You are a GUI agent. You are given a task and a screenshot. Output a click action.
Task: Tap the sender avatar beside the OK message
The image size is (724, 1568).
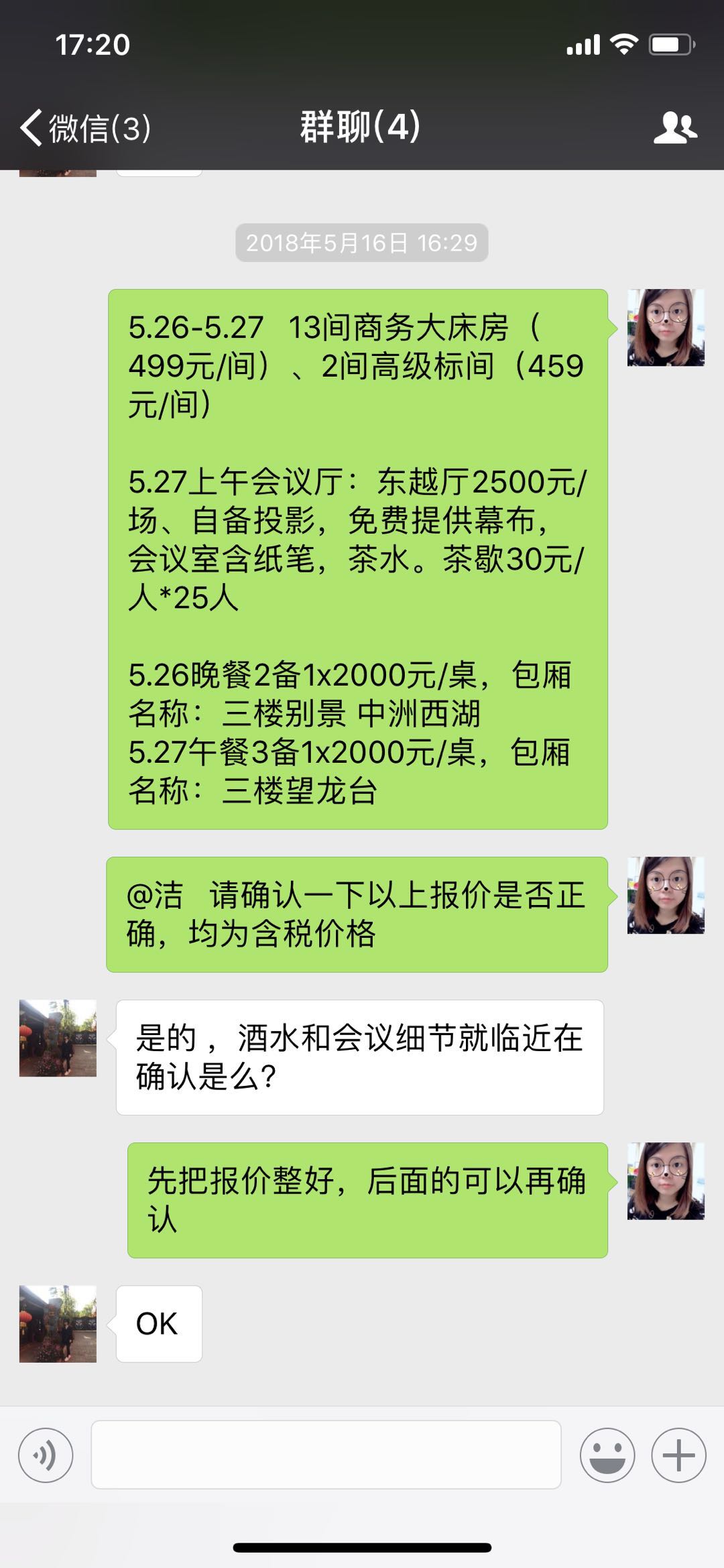click(58, 1323)
